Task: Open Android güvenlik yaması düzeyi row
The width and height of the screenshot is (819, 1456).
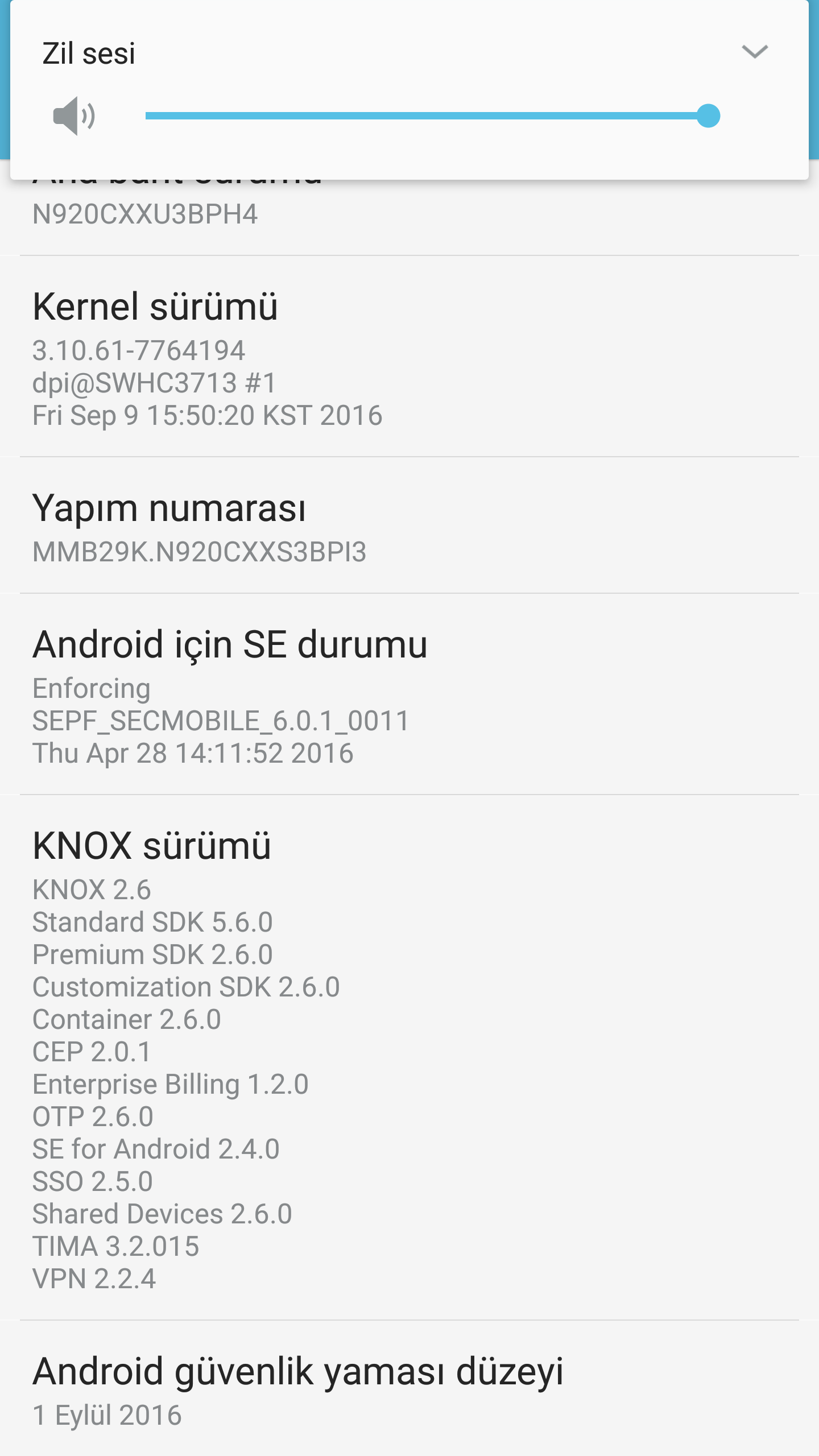Action: tap(409, 1391)
